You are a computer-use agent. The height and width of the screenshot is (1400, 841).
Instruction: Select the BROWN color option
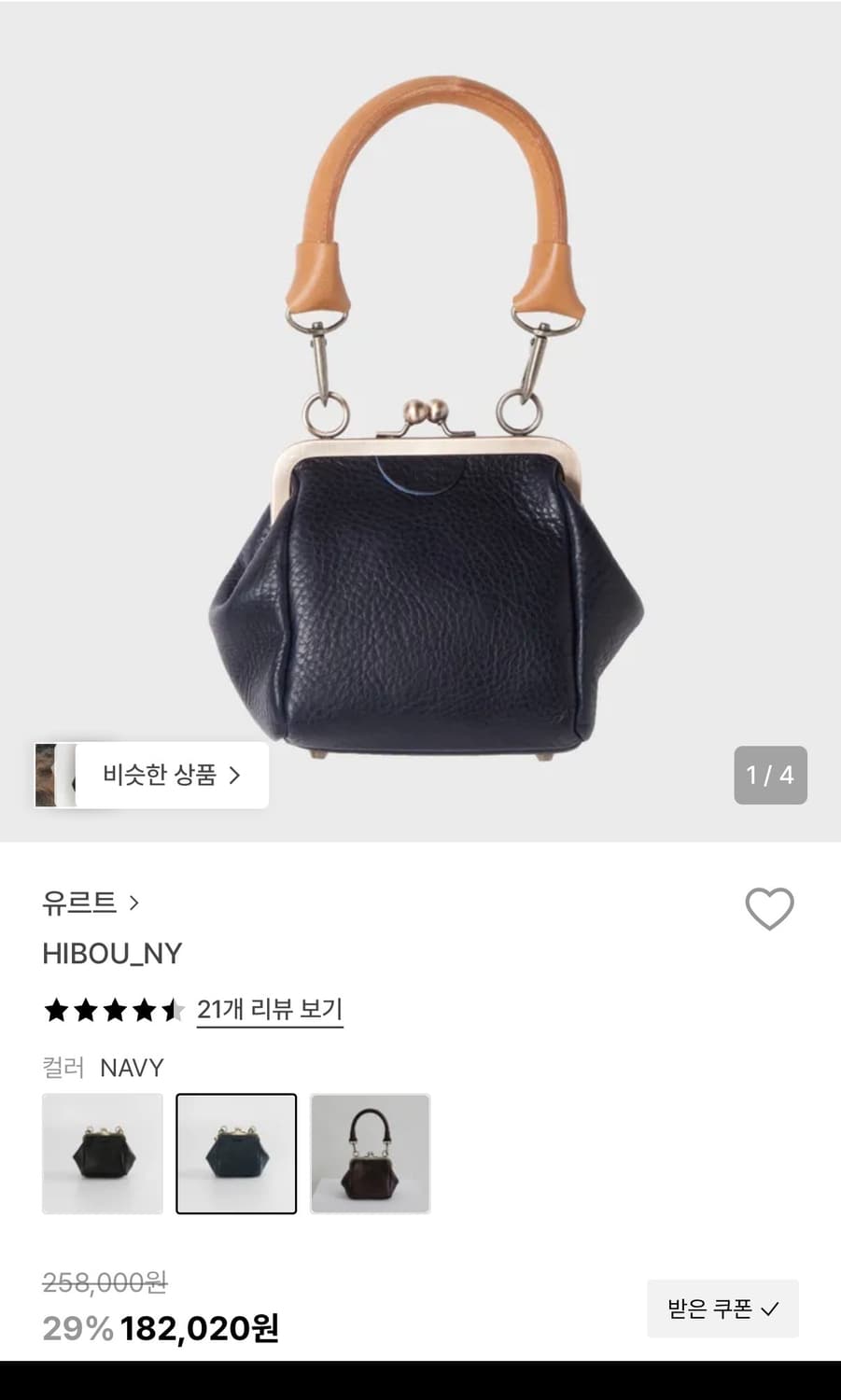pos(371,1155)
